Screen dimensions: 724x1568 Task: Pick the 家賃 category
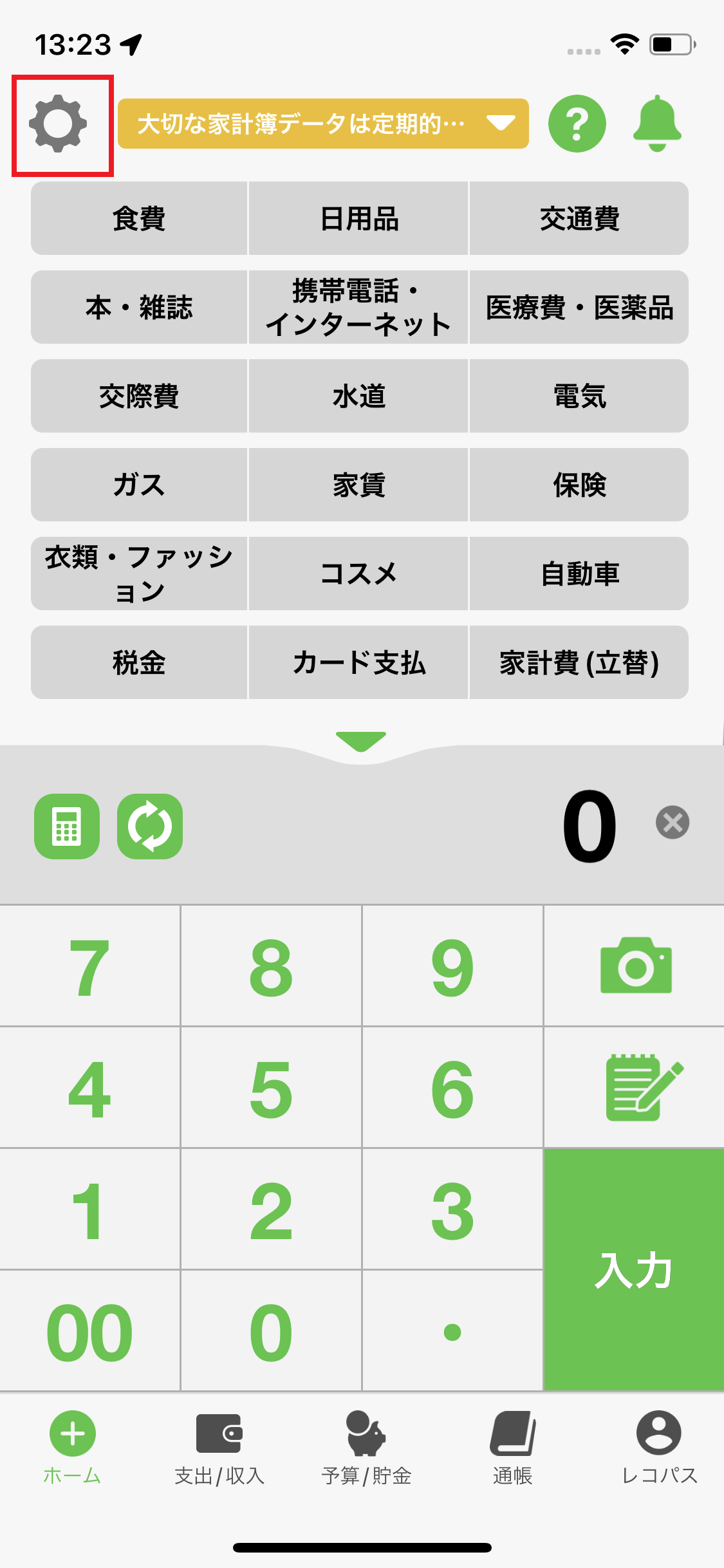pyautogui.click(x=358, y=485)
